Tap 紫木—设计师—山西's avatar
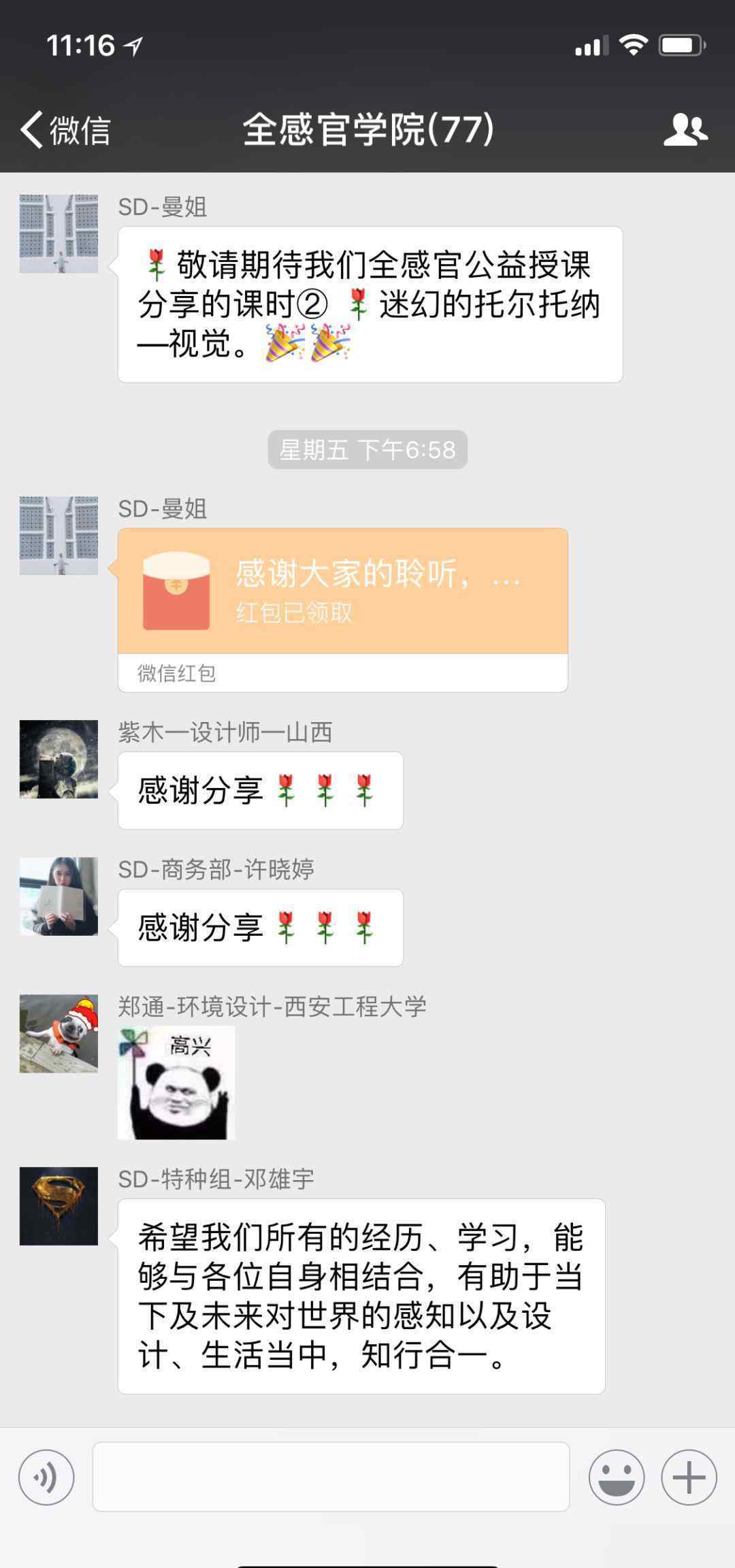Image resolution: width=735 pixels, height=1568 pixels. coord(59,759)
